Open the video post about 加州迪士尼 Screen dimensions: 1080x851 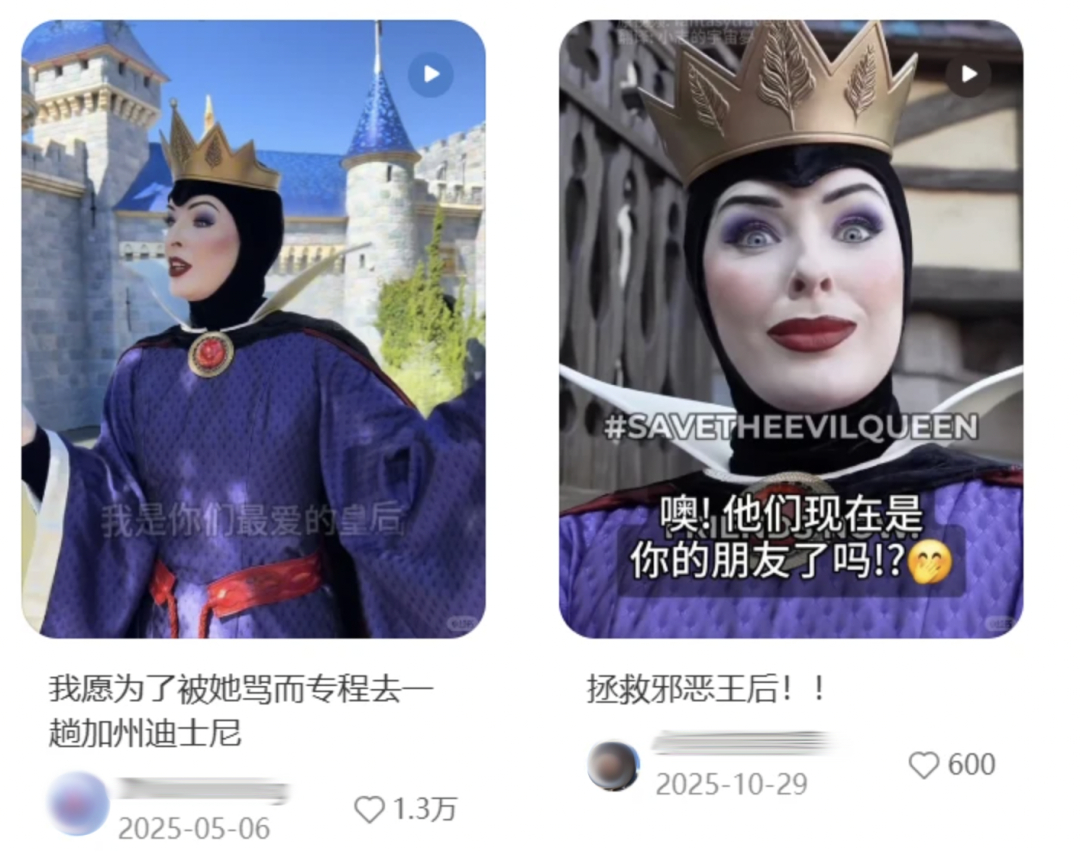click(253, 330)
